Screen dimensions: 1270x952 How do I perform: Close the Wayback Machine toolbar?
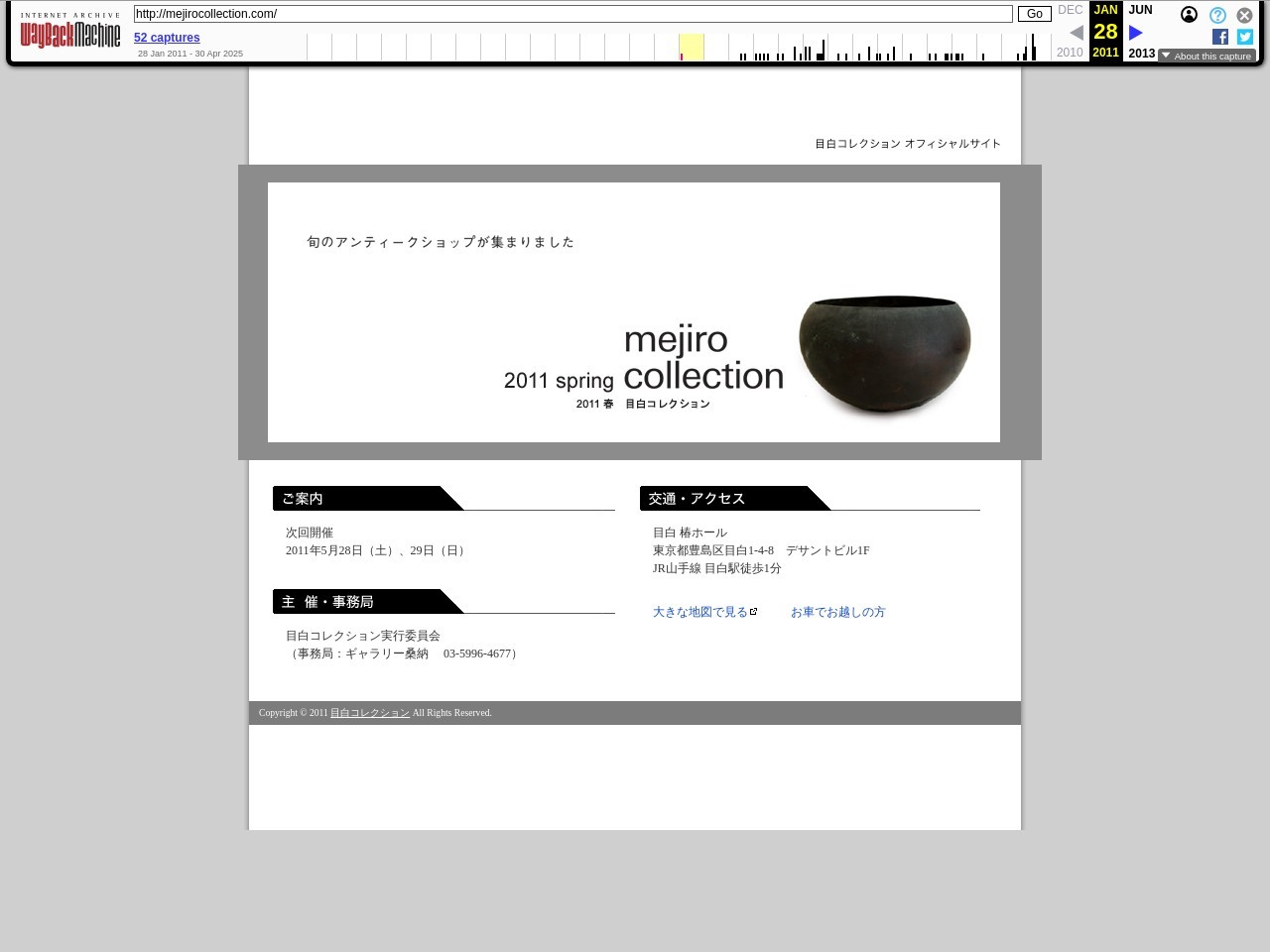pos(1244,15)
